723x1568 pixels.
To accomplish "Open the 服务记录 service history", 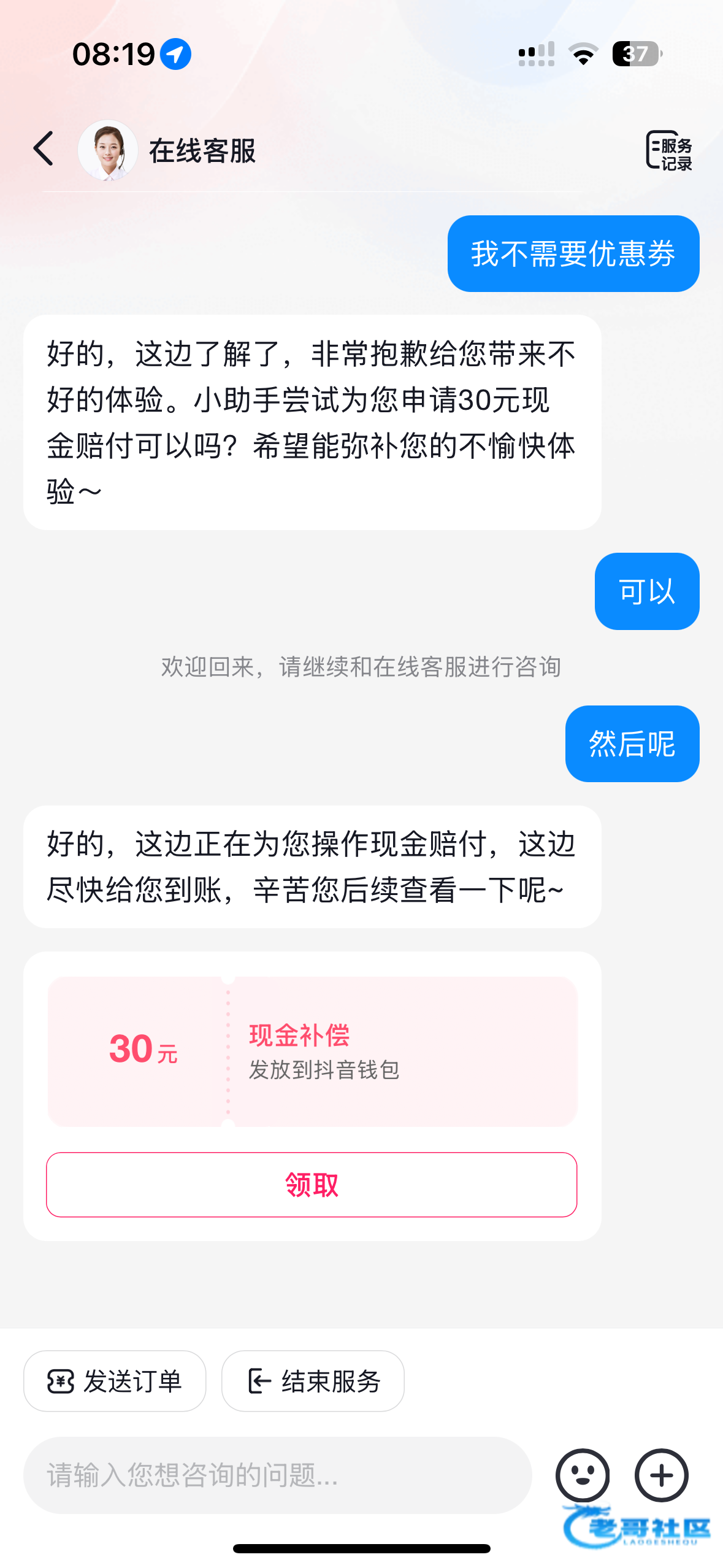I will click(669, 150).
